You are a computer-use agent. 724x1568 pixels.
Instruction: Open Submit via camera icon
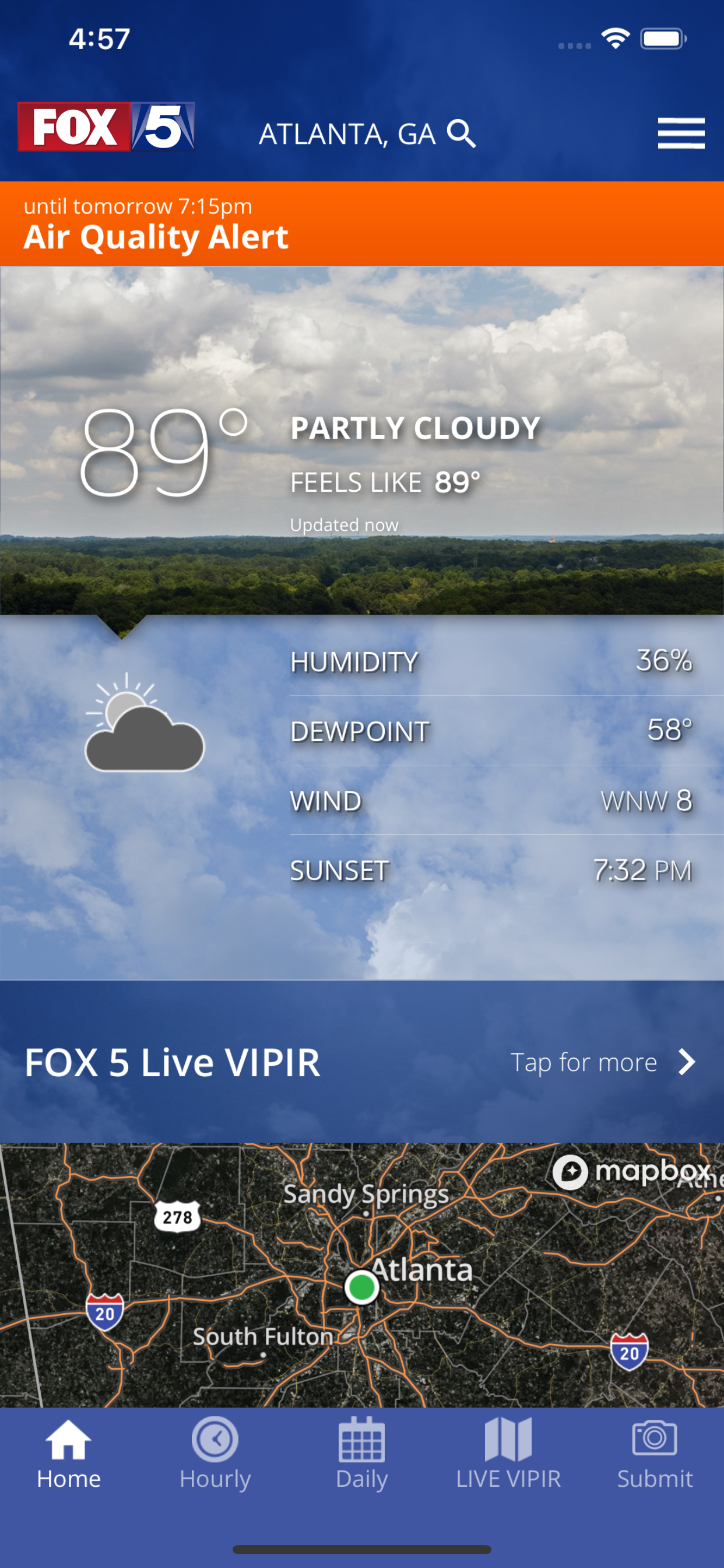point(654,1441)
